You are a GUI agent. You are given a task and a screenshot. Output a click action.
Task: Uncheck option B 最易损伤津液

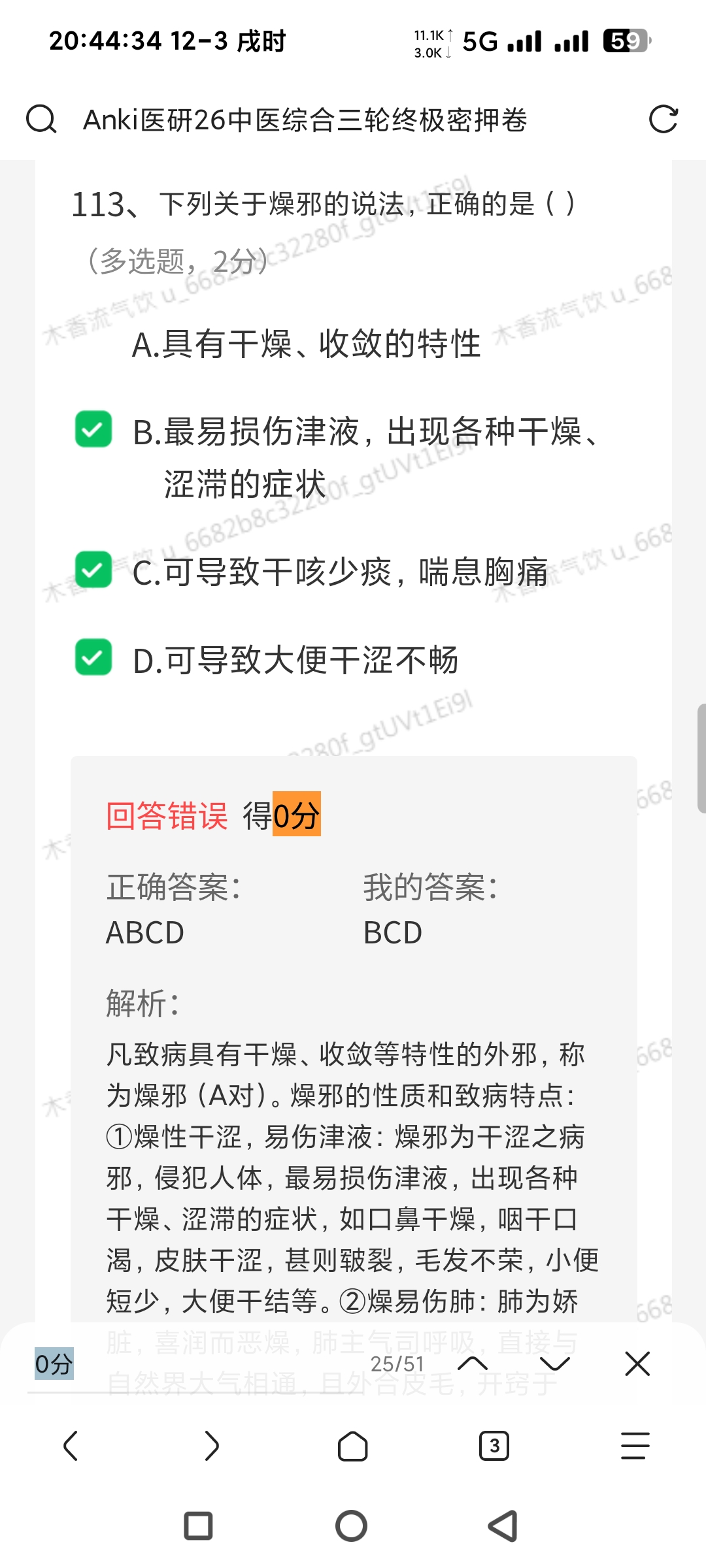[x=93, y=429]
